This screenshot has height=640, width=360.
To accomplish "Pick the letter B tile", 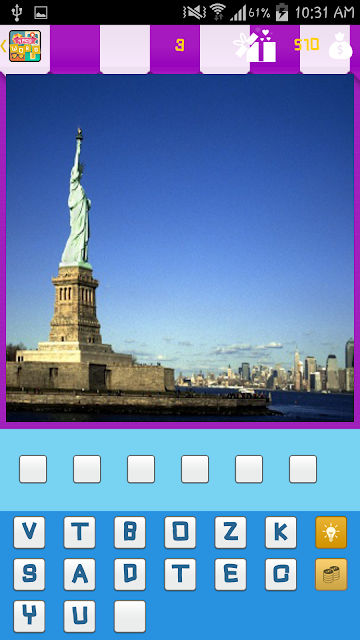I will point(130,532).
